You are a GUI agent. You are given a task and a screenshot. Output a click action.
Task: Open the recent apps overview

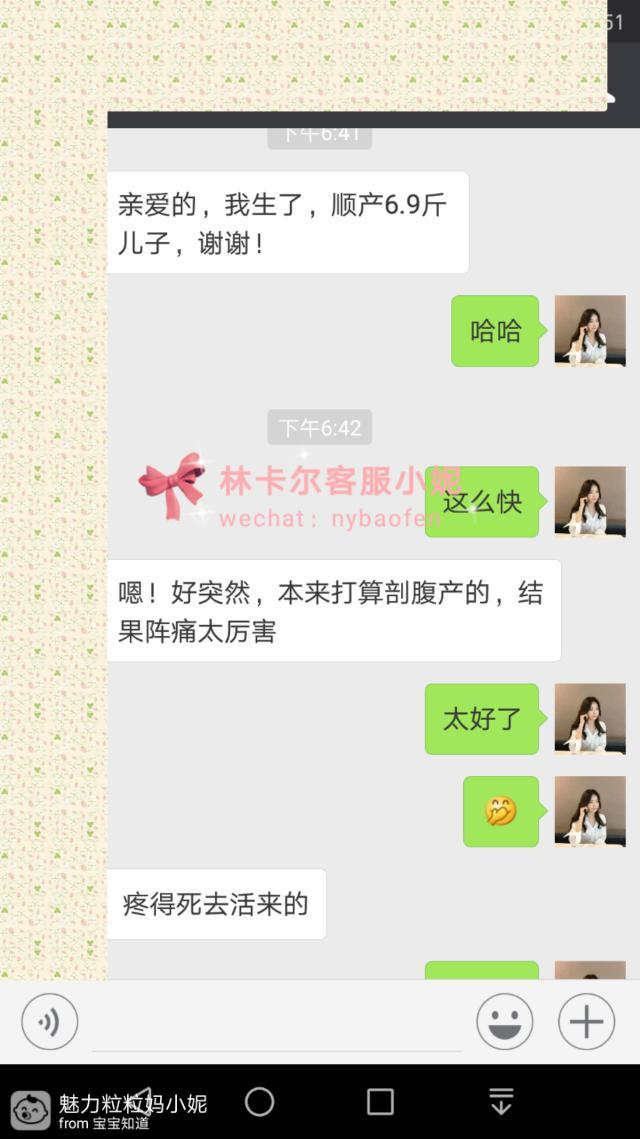380,1102
